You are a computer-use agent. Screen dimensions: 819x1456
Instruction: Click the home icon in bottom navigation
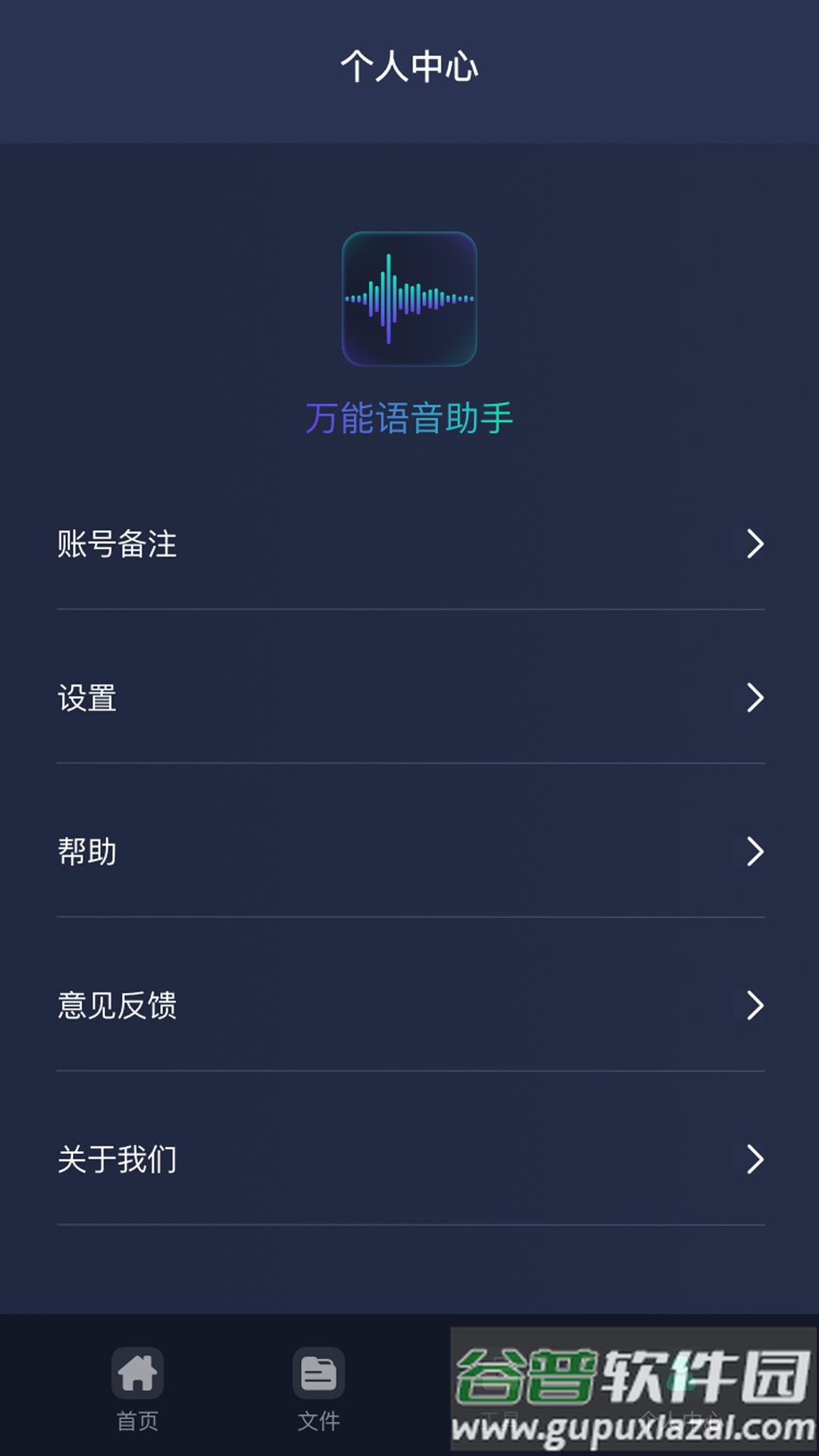136,1373
